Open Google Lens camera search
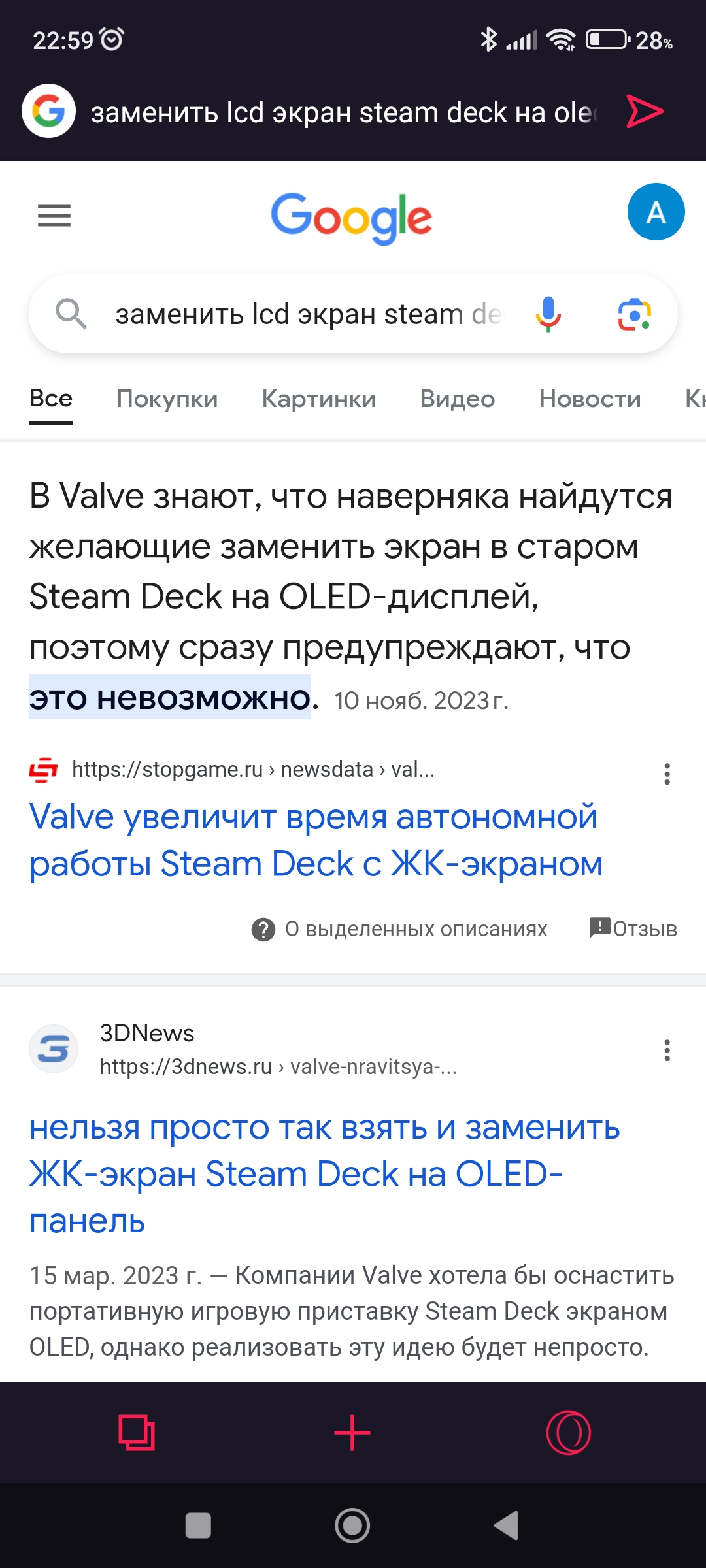This screenshot has height=1568, width=706. click(x=634, y=314)
